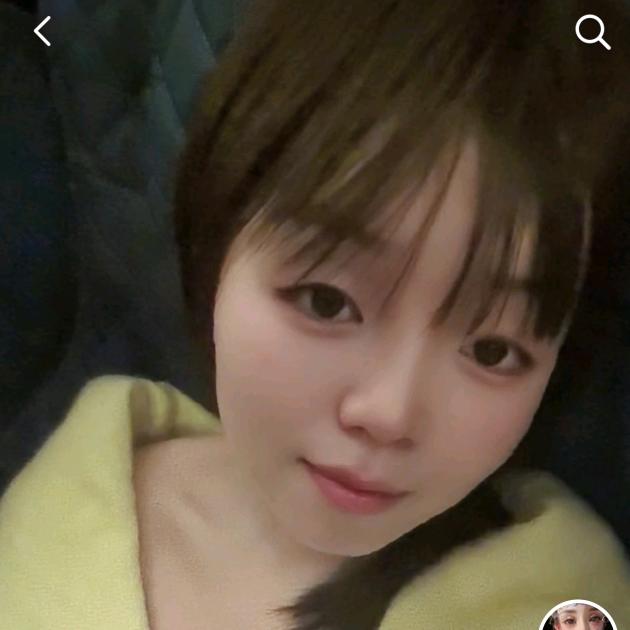Open the circular avatar in the bottom-right corner
630x630 pixels.
(x=577, y=618)
